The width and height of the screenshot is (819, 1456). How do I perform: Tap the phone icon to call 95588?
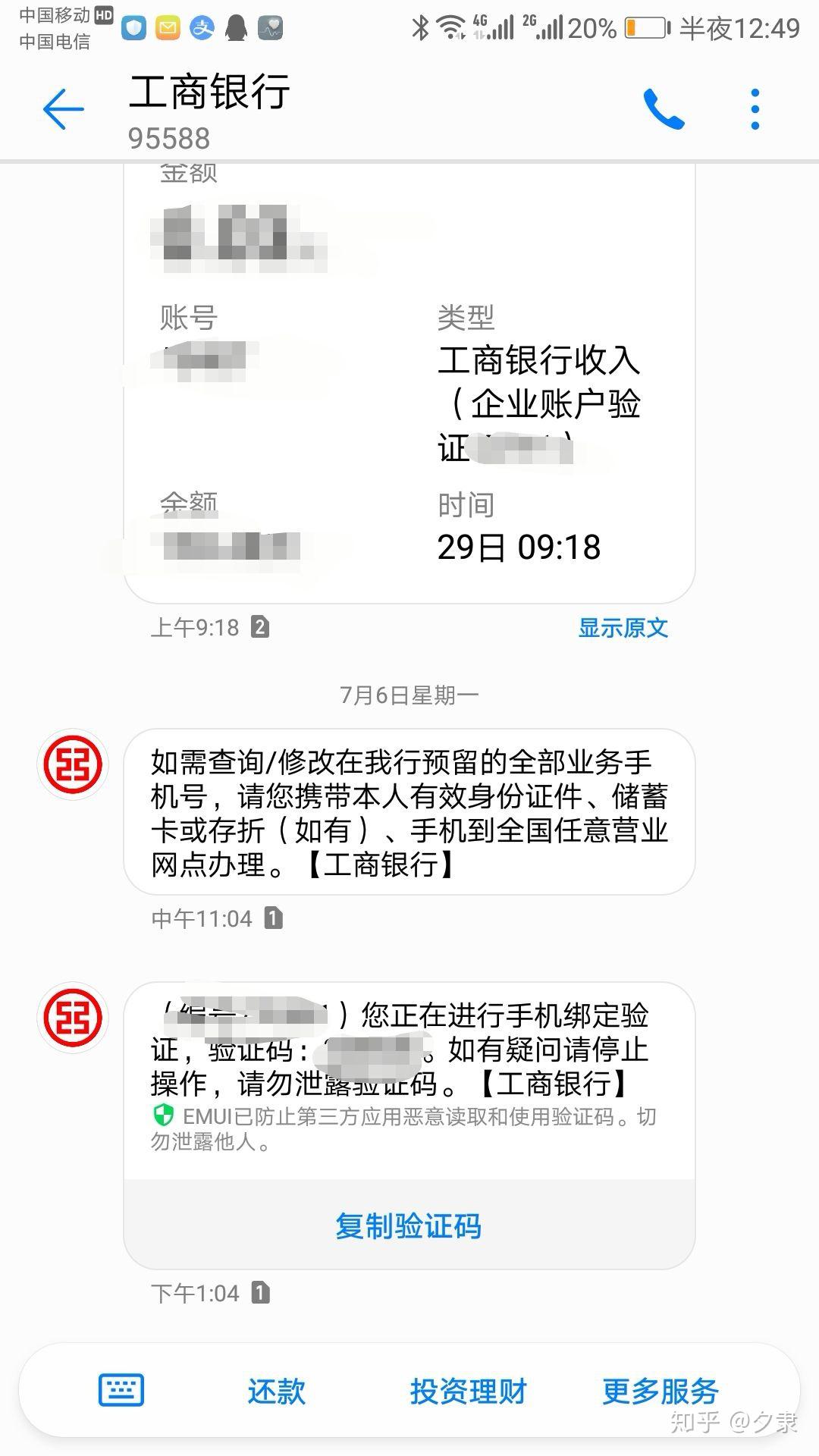pyautogui.click(x=666, y=108)
